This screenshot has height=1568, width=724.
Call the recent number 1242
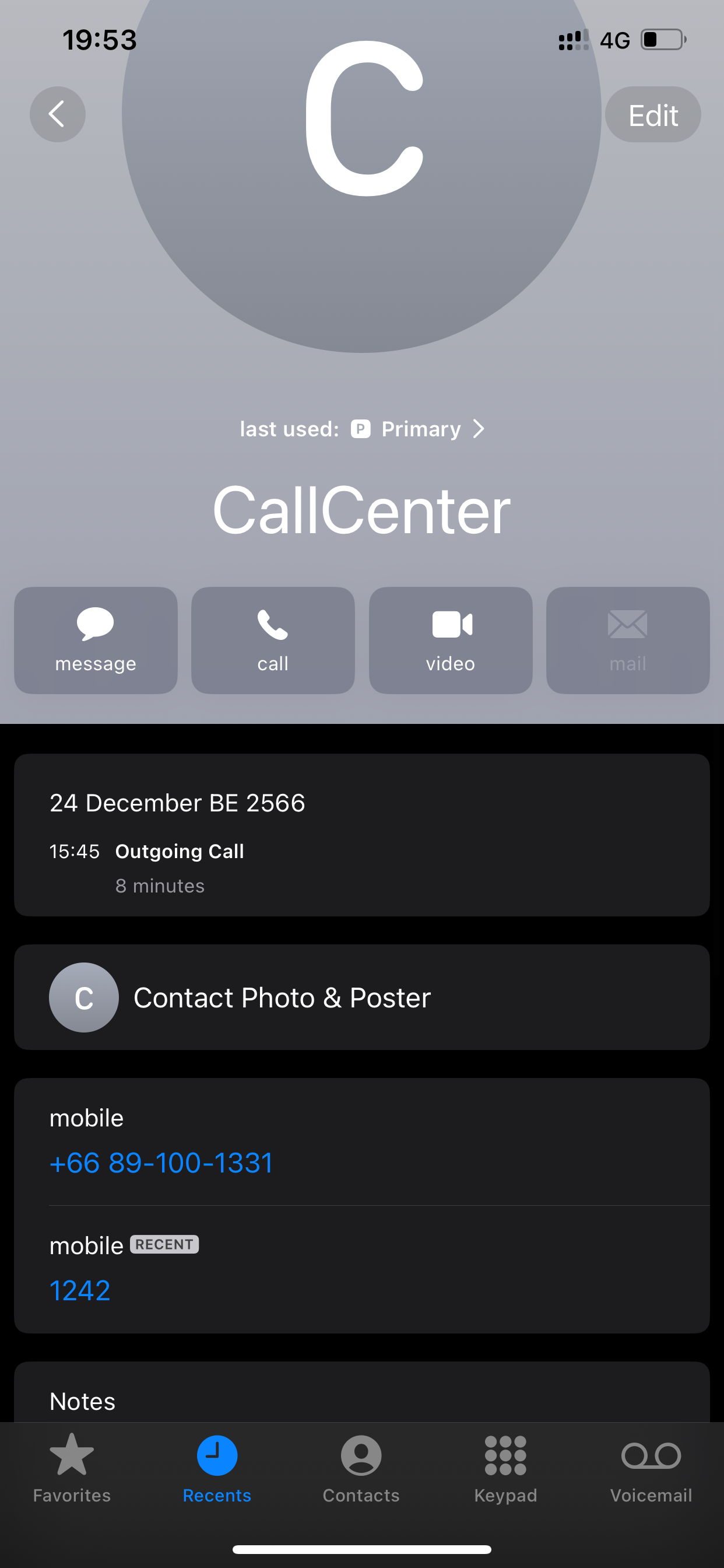point(80,1290)
